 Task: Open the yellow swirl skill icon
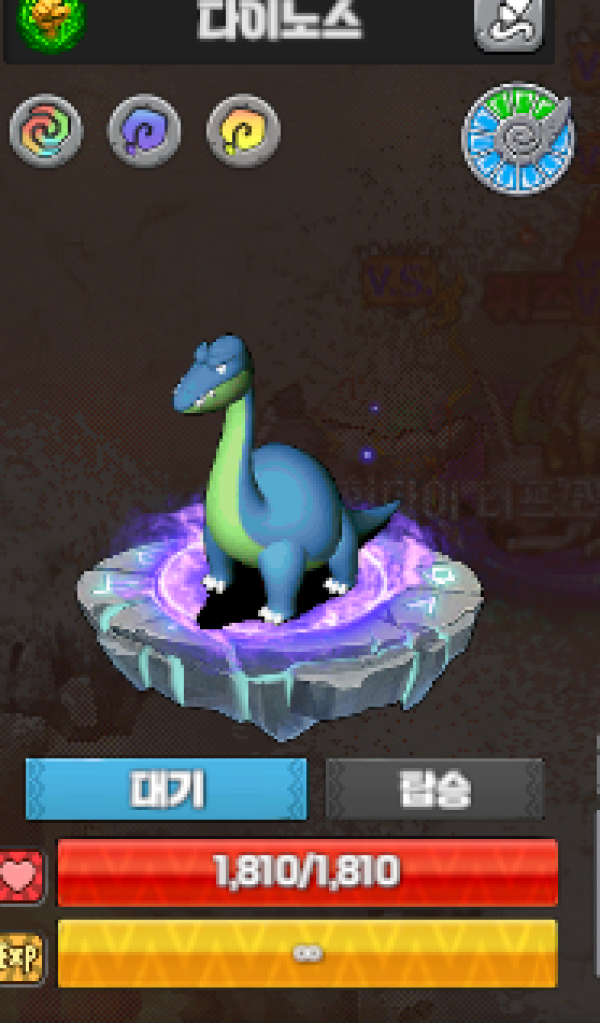243,131
